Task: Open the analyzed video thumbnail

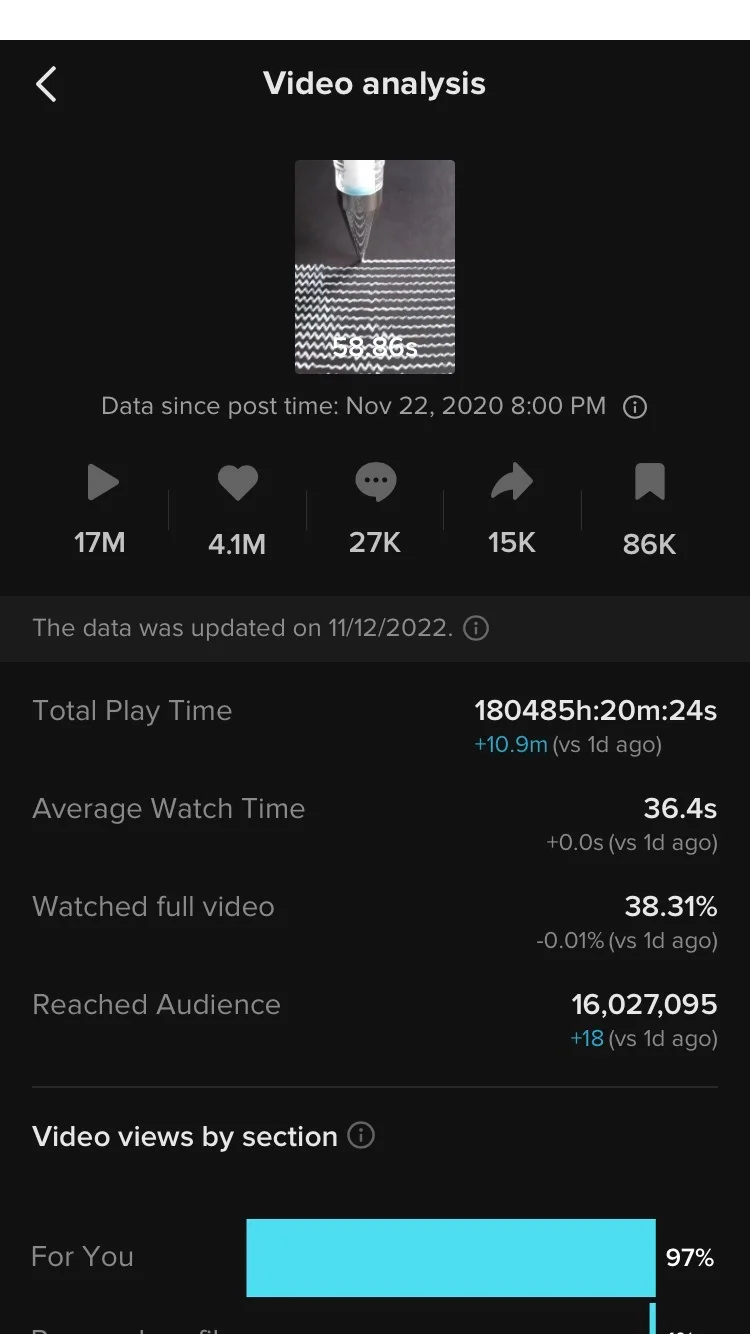Action: click(x=374, y=266)
